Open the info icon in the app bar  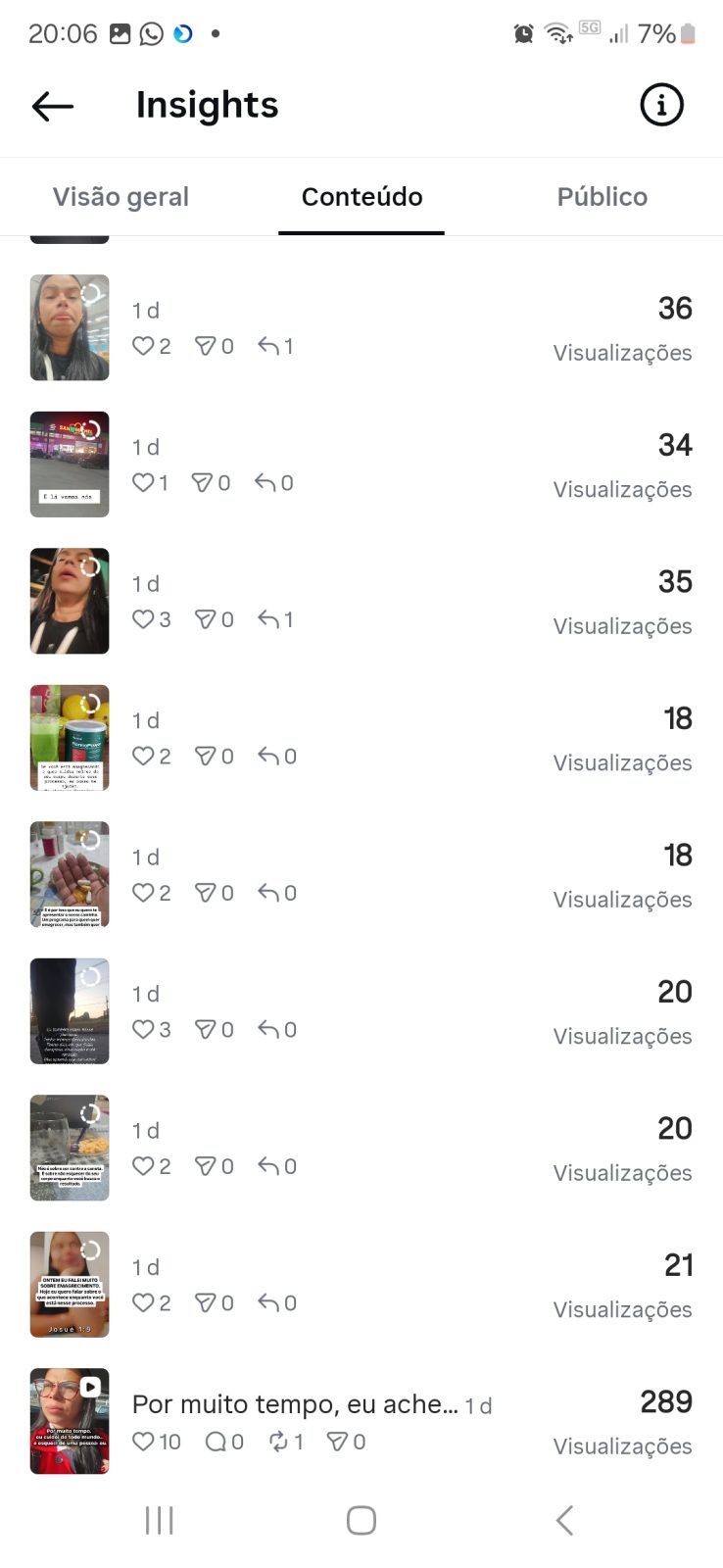pyautogui.click(x=661, y=104)
